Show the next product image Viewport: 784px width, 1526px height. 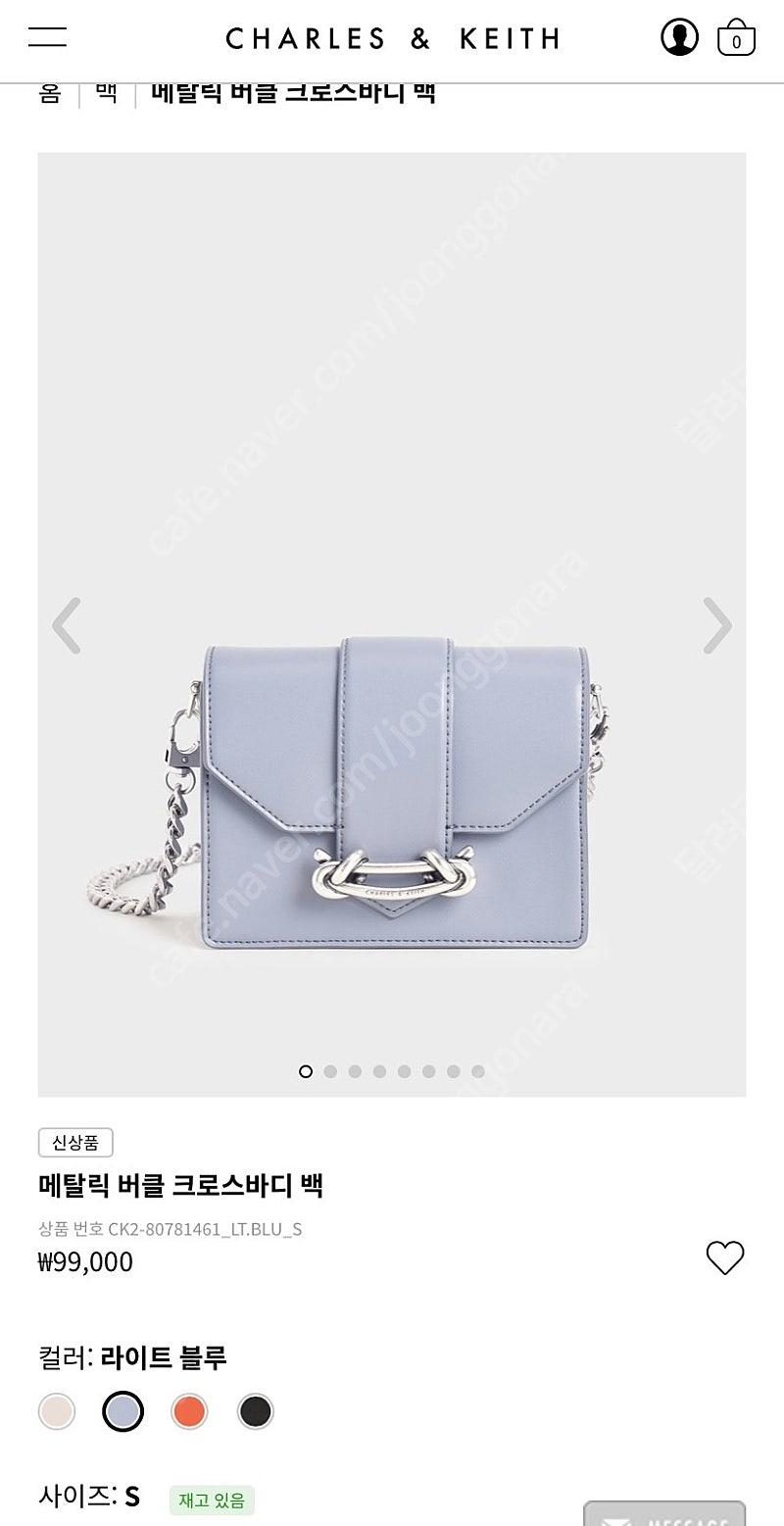click(717, 625)
